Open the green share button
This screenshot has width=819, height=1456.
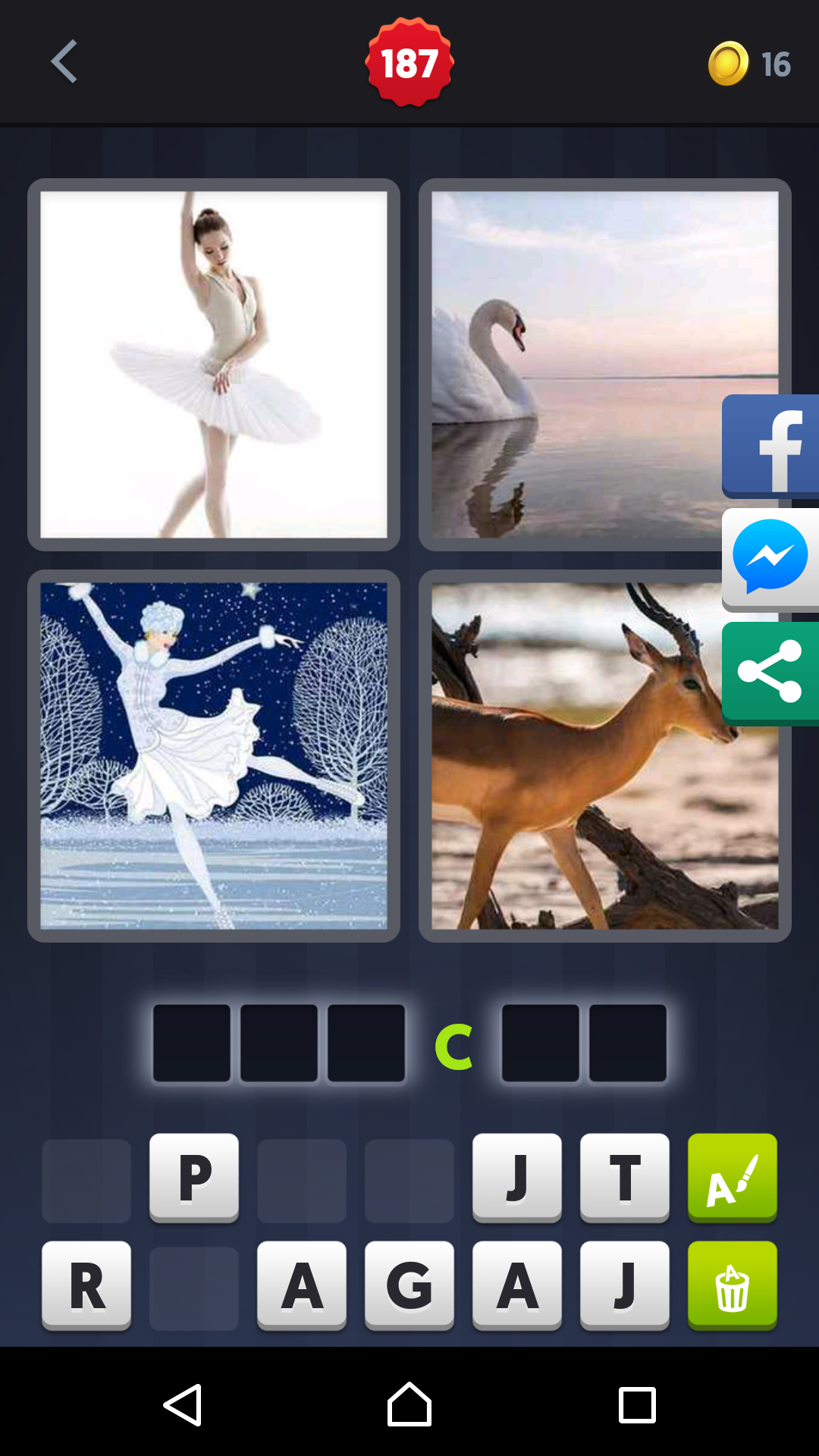coord(770,672)
